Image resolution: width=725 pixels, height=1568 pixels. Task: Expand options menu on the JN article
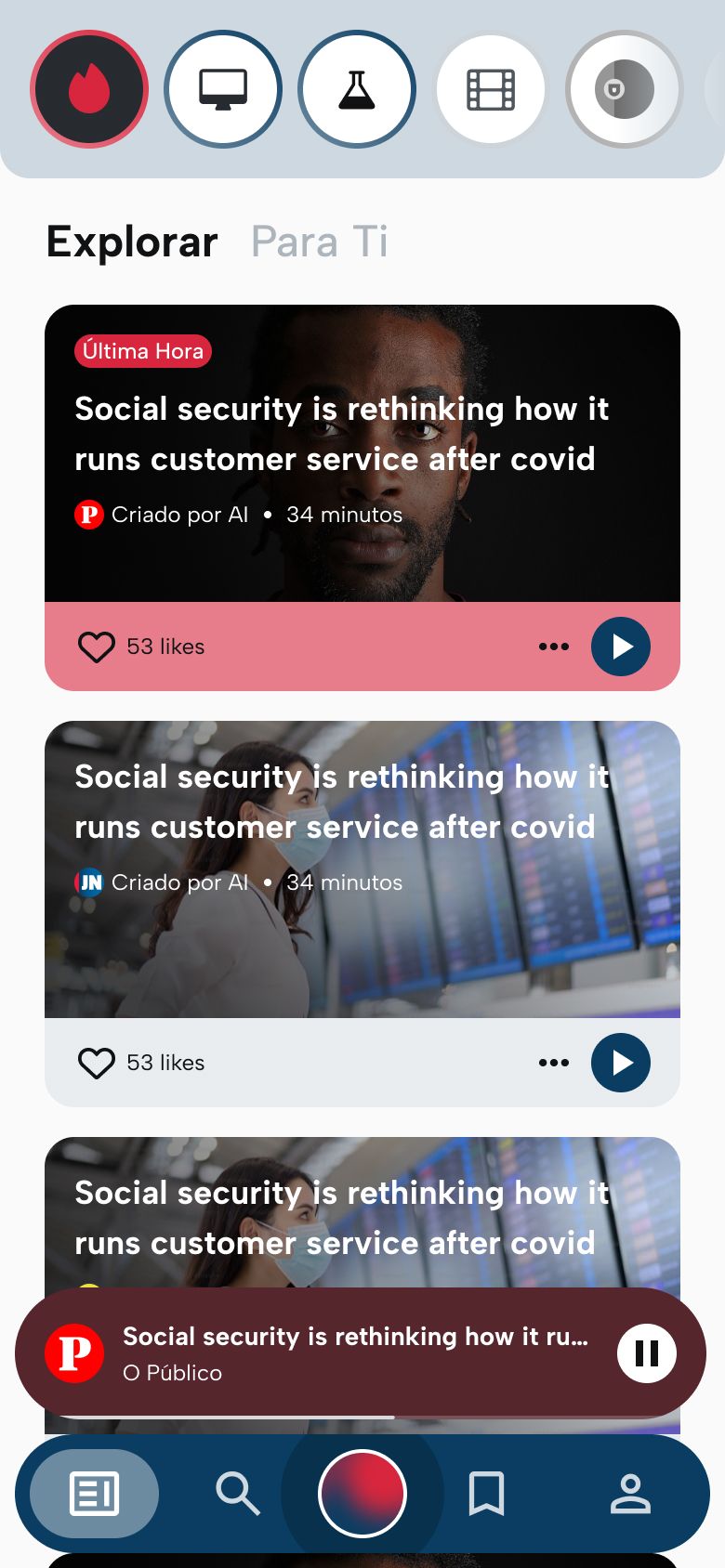pos(553,1063)
